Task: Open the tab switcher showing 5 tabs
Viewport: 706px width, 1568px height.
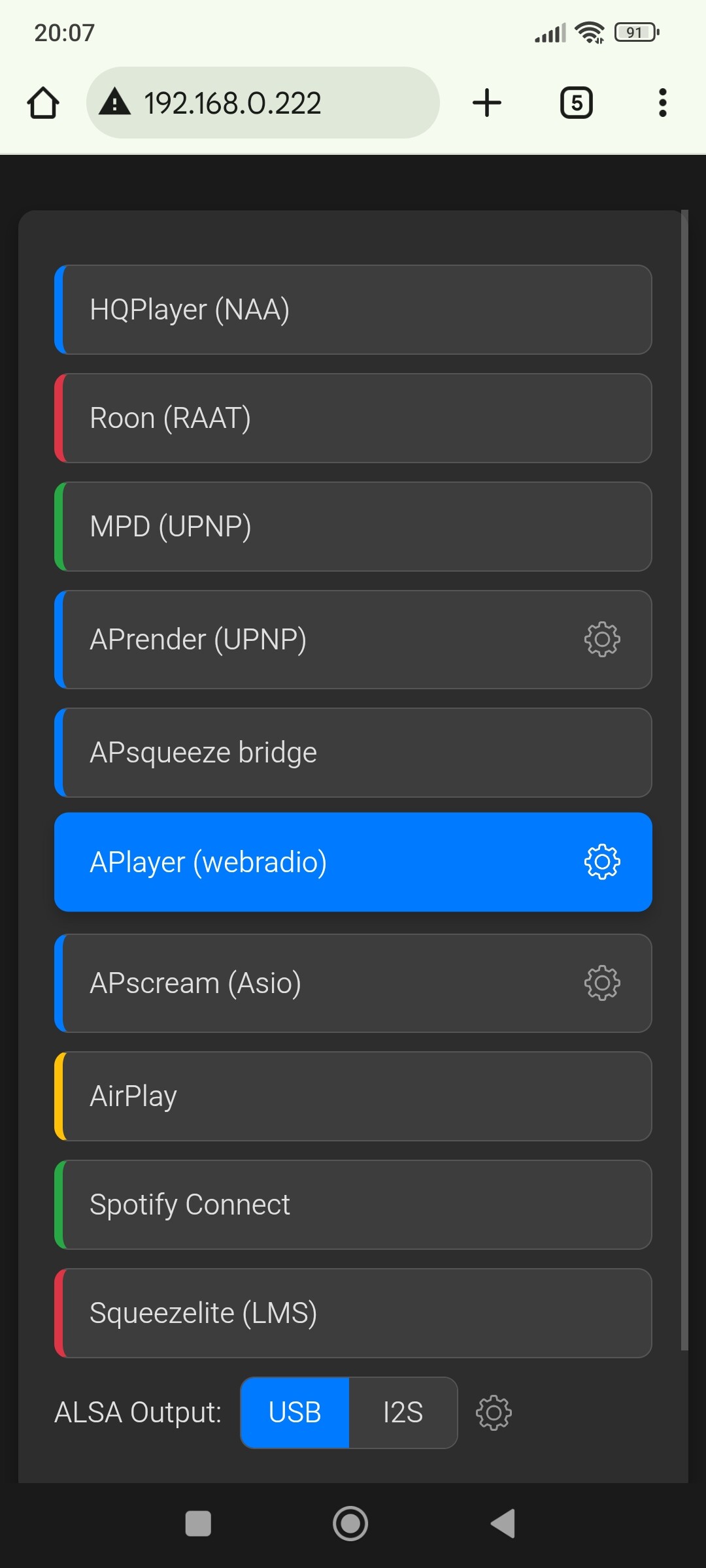Action: click(x=577, y=103)
